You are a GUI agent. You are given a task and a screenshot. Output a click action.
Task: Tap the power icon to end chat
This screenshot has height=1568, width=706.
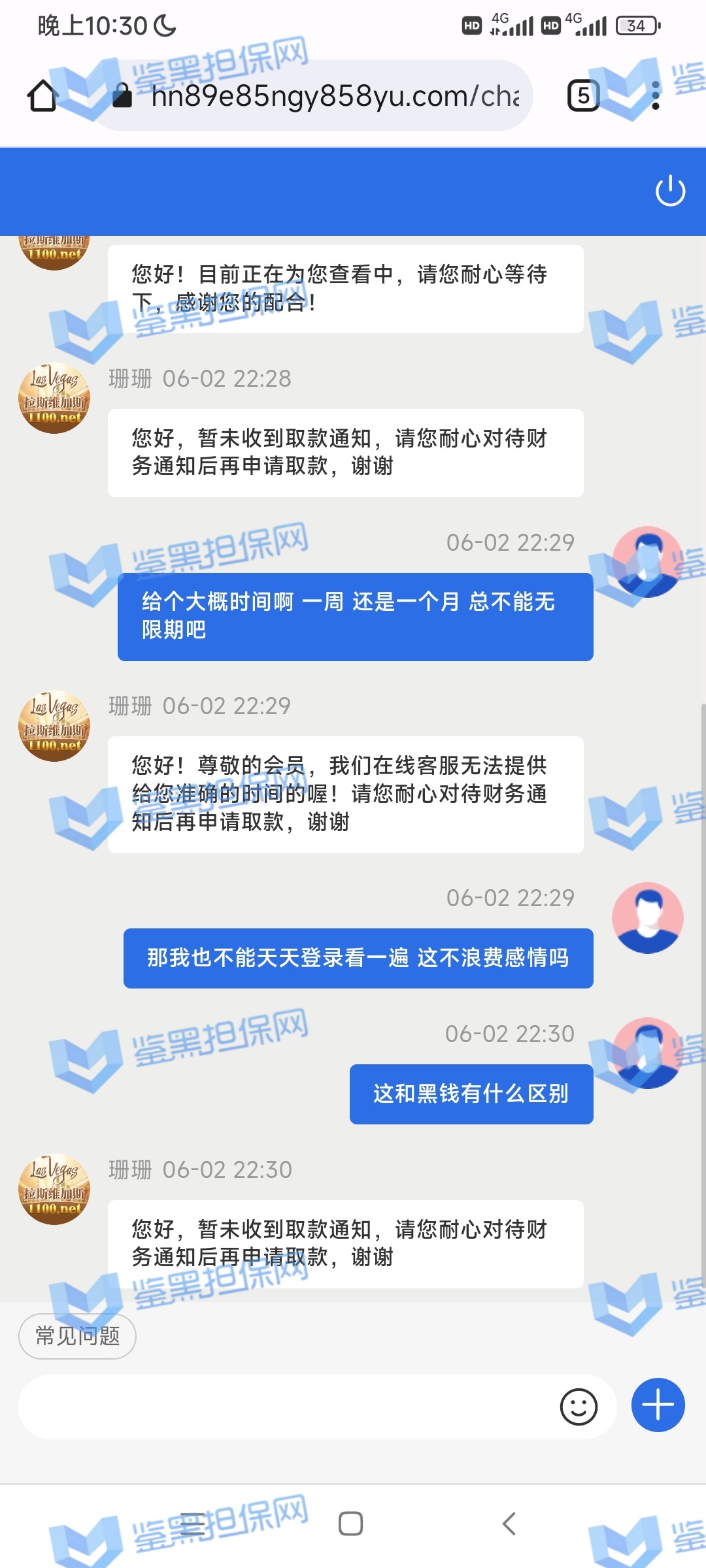pos(670,191)
